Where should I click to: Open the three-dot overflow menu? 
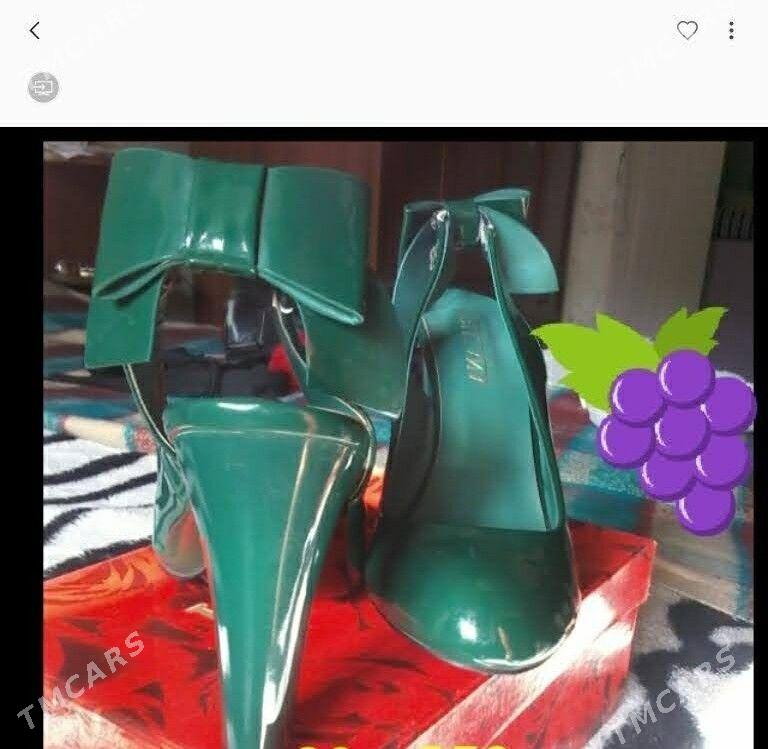coord(731,31)
